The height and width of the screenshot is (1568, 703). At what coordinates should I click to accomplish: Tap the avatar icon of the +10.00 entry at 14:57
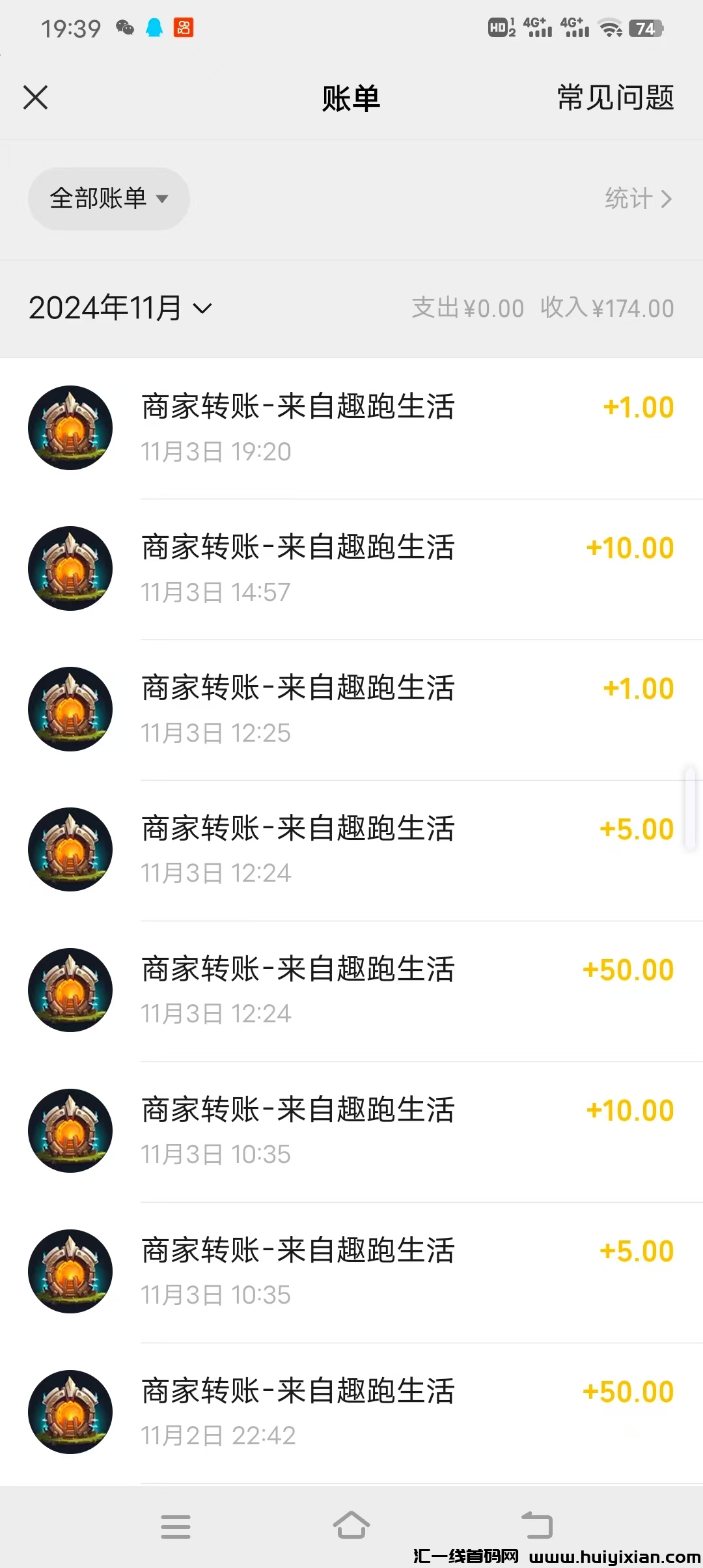(70, 568)
